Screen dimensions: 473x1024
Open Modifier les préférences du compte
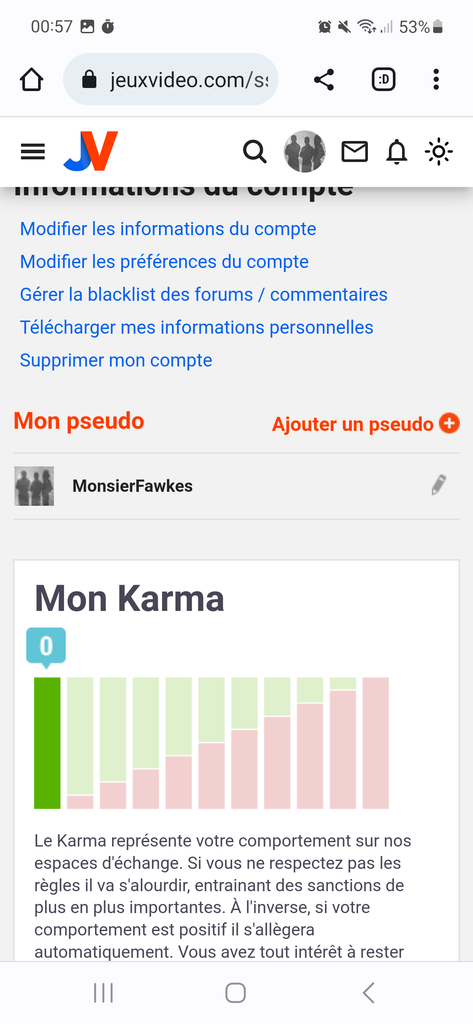tap(164, 262)
